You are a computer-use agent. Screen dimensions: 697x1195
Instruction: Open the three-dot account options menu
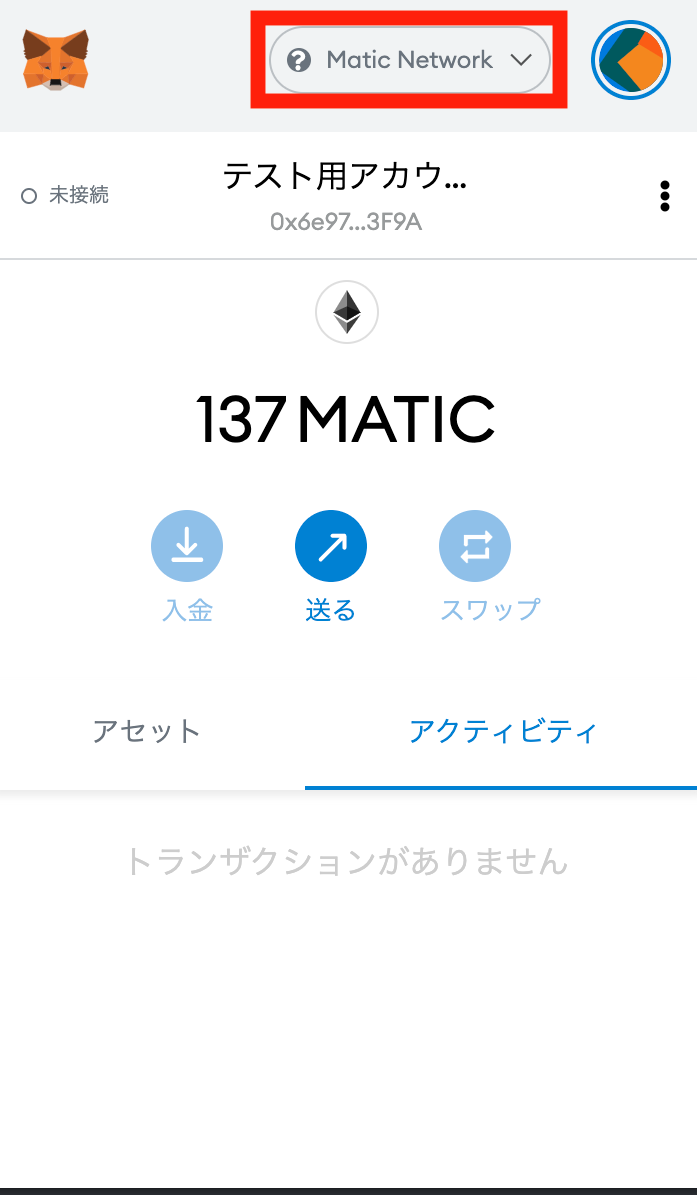[665, 196]
